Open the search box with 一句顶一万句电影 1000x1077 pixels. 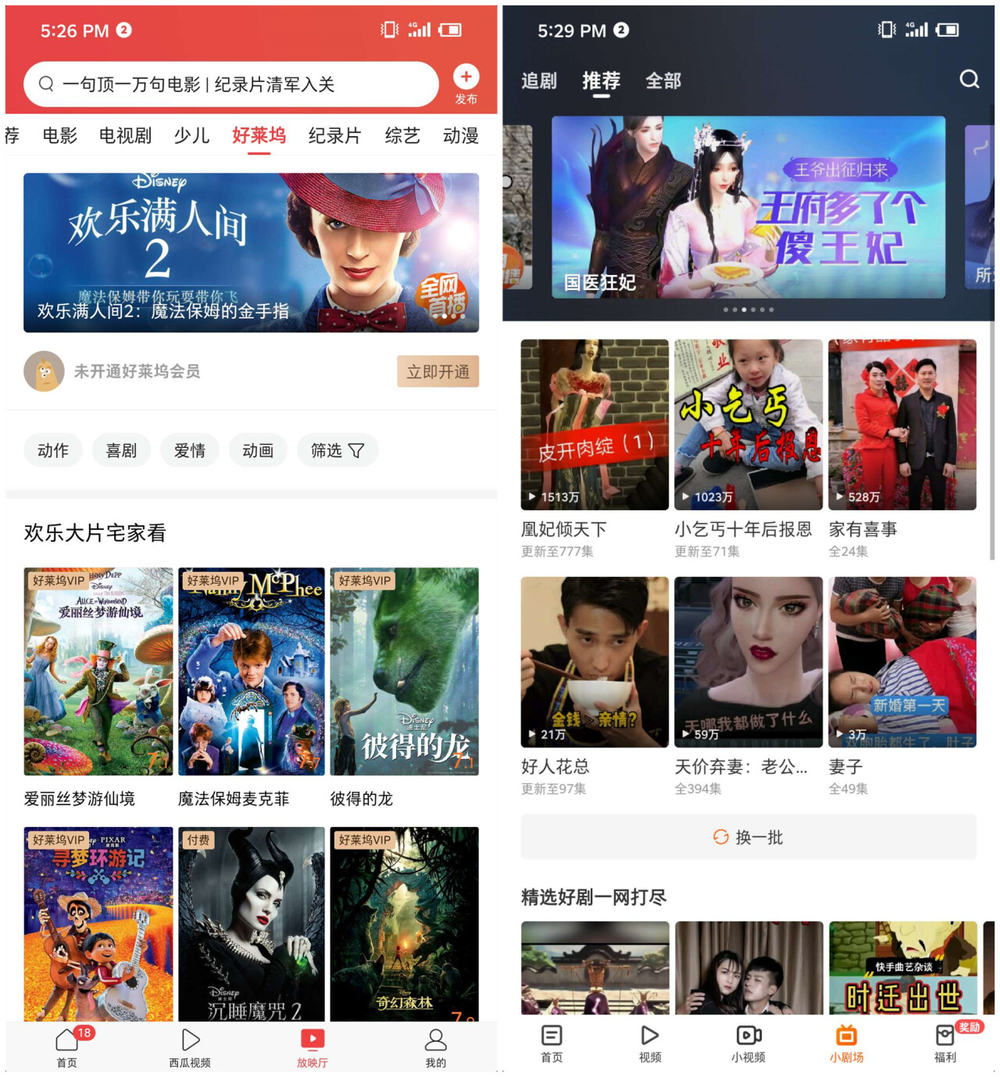(x=230, y=85)
